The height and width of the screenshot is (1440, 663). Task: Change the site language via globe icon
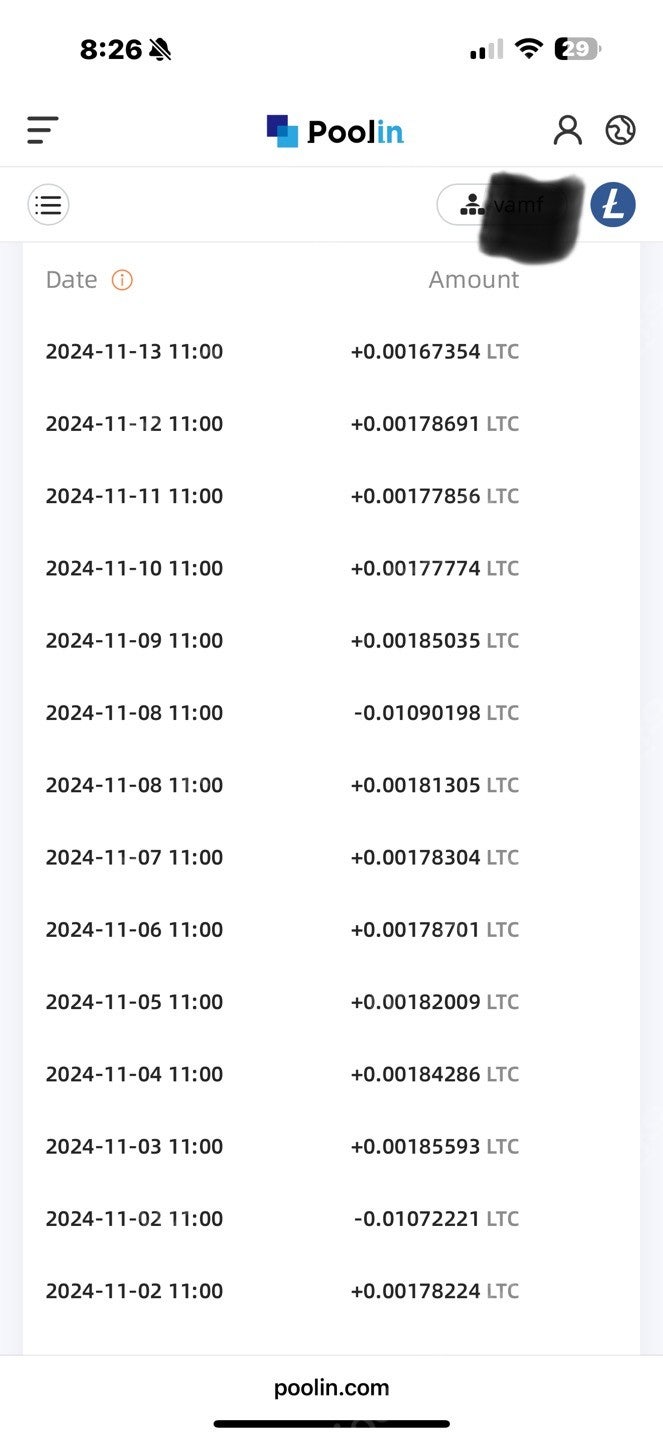(x=620, y=130)
